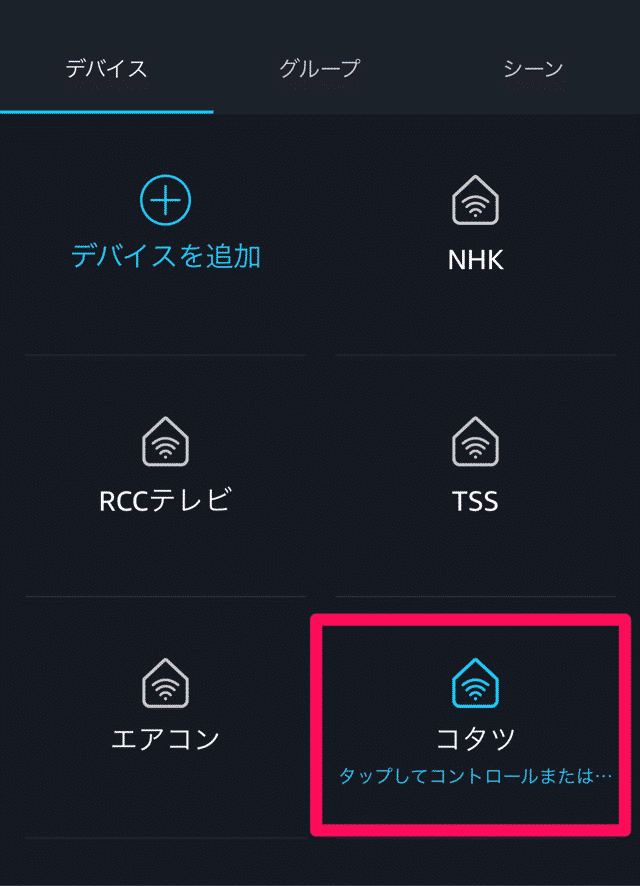Switch to the グループ tab
Viewport: 640px width, 886px height.
(x=319, y=69)
